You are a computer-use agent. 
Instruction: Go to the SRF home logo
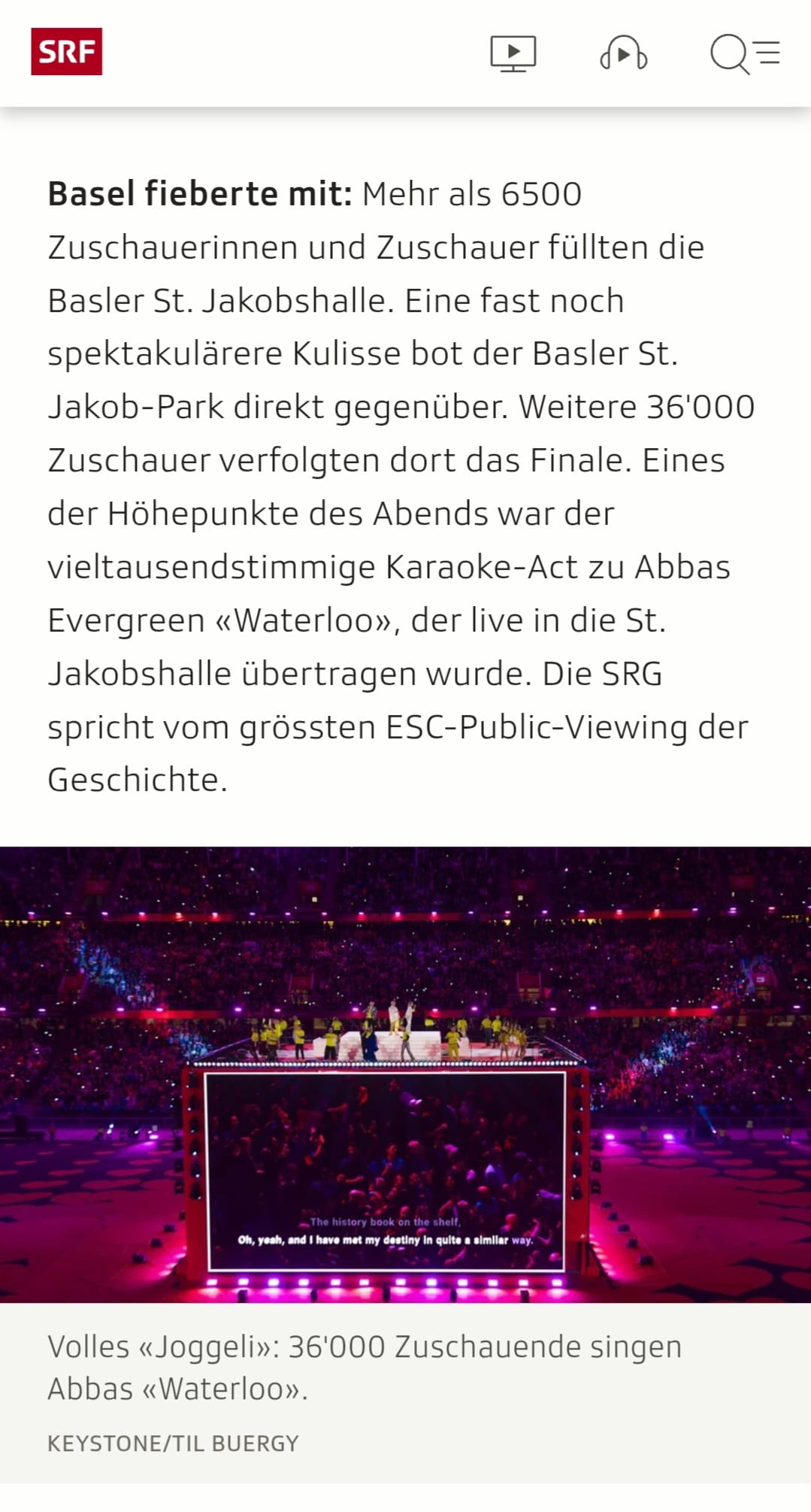coord(66,52)
